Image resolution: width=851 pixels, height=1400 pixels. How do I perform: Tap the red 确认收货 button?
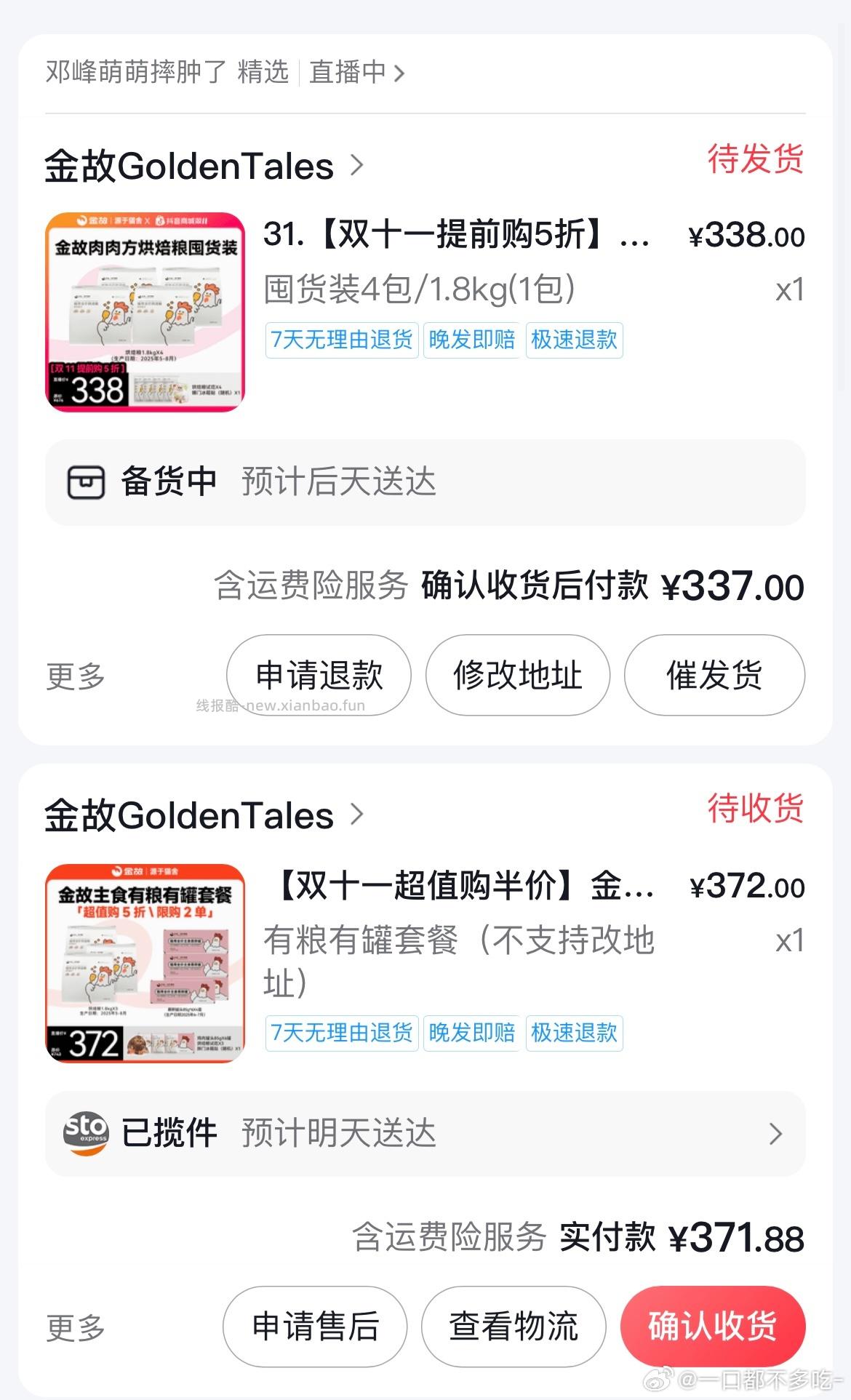(711, 1326)
